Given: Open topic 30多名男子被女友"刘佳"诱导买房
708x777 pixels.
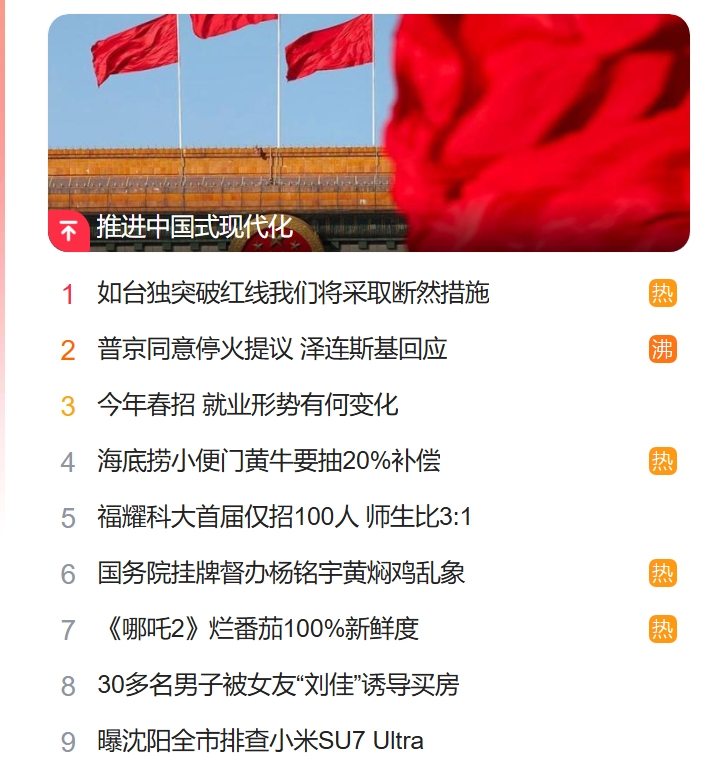Looking at the screenshot, I should pos(278,685).
